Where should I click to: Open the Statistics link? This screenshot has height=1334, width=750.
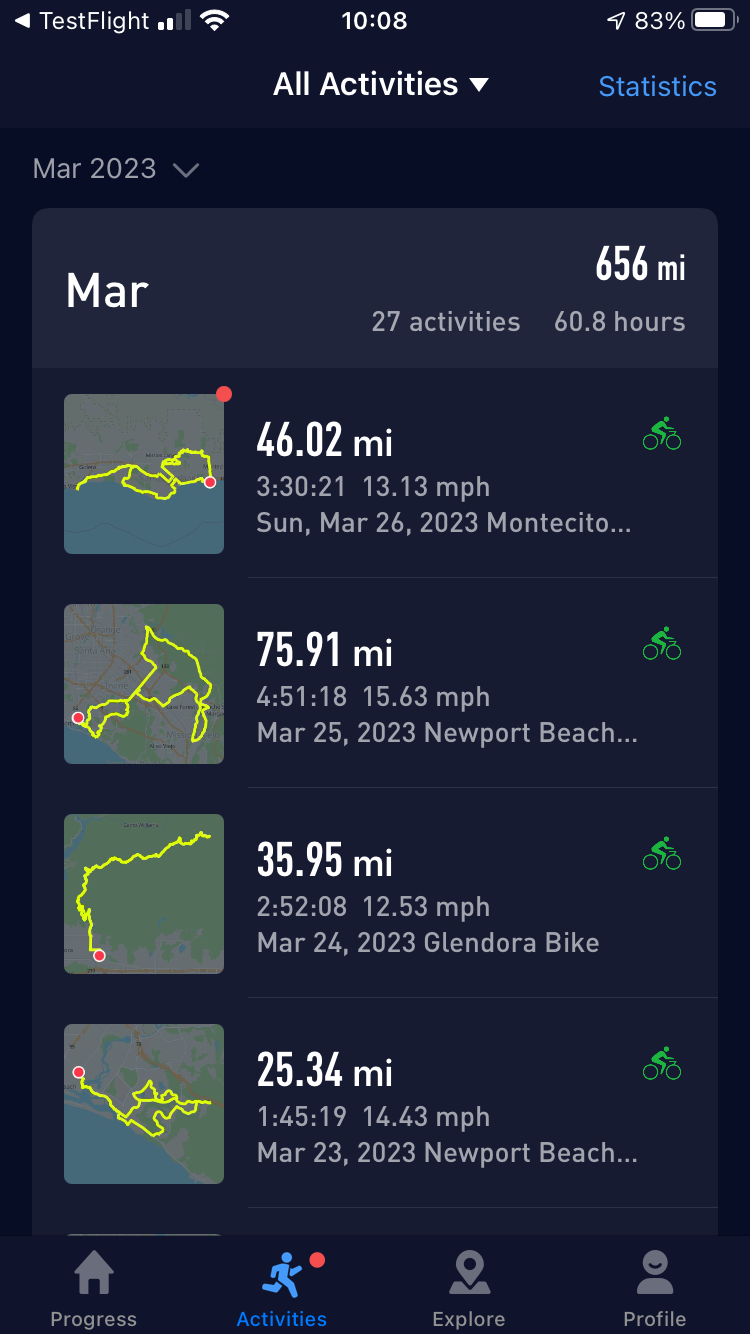[657, 87]
